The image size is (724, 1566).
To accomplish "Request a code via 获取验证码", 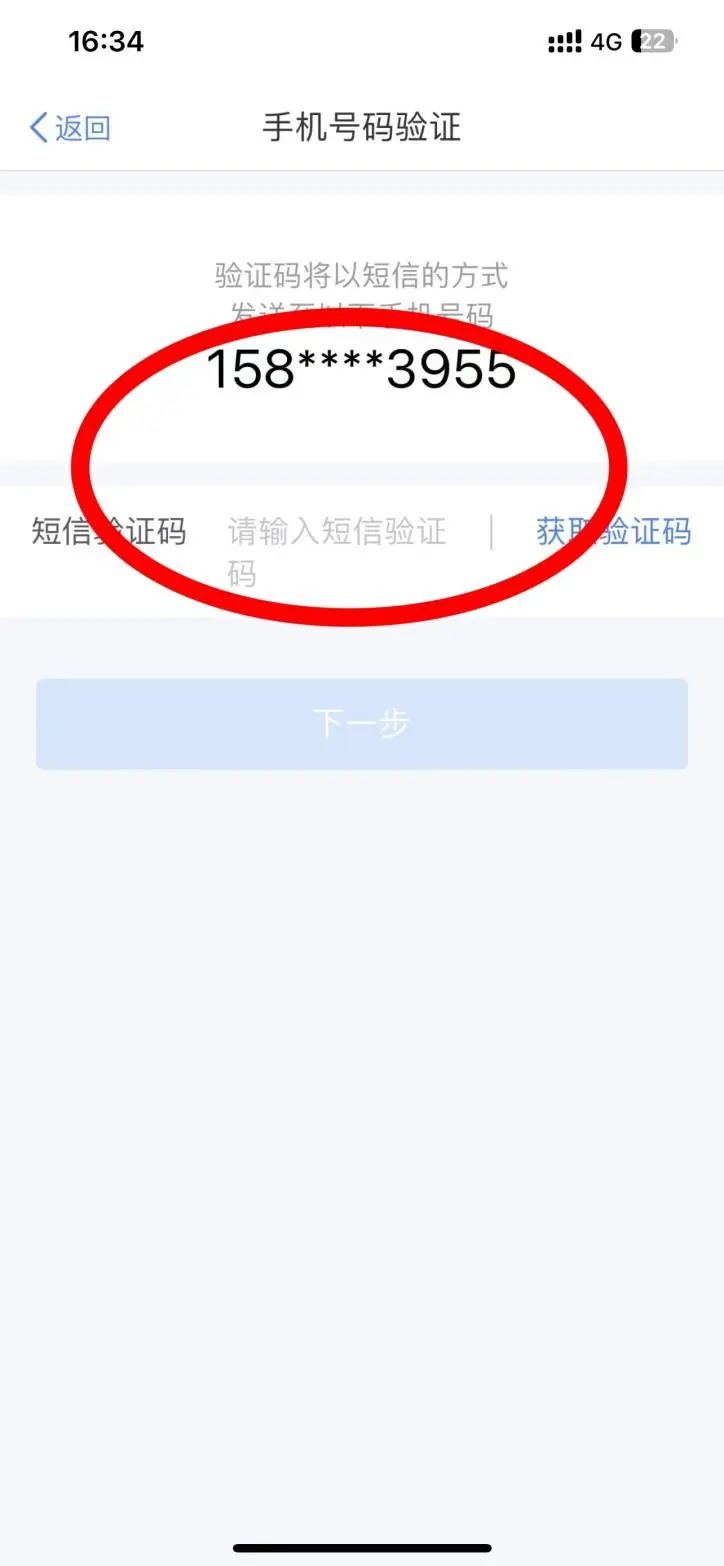I will [613, 531].
